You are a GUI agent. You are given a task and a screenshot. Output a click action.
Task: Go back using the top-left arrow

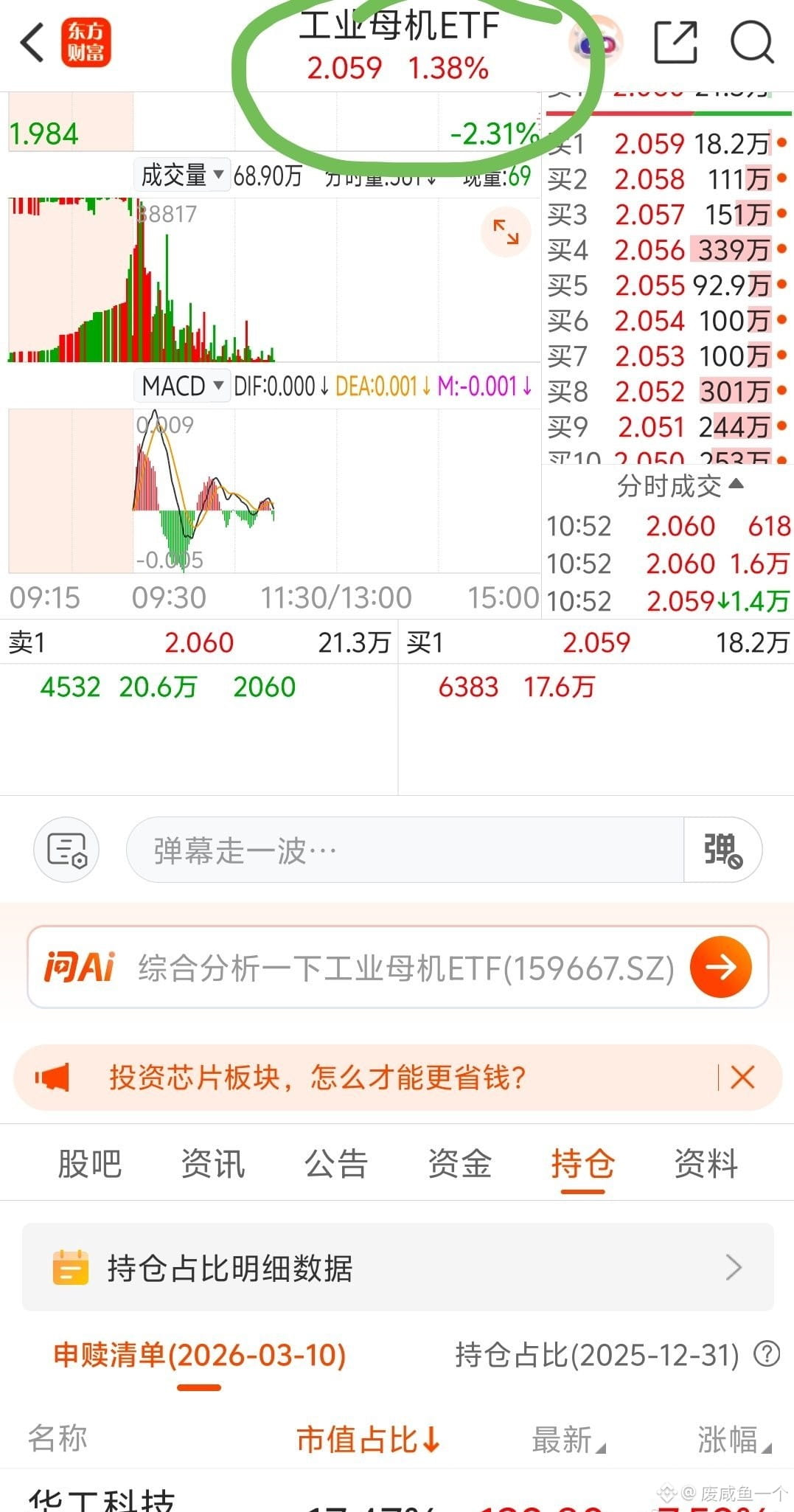(x=32, y=42)
